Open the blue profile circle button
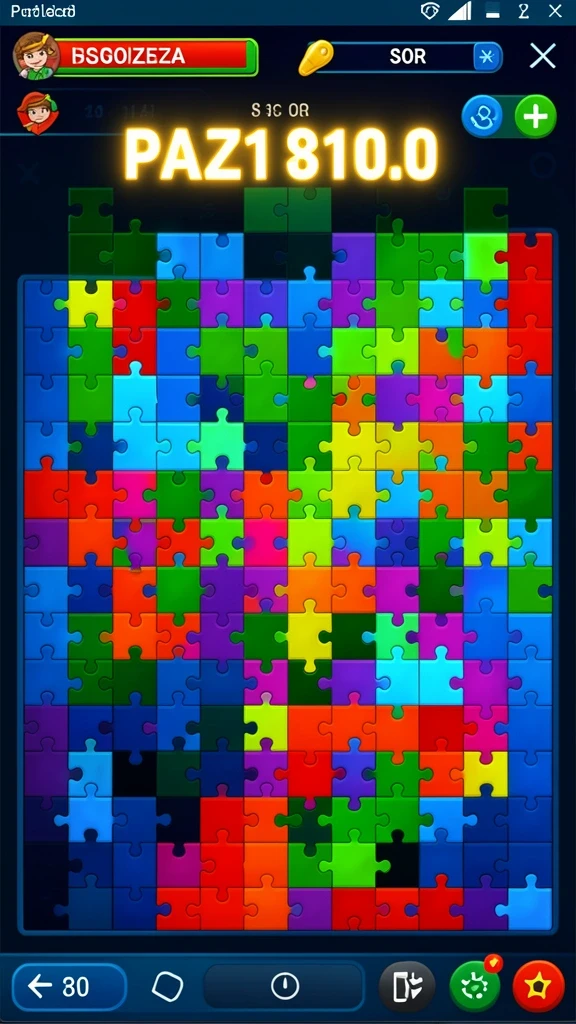576x1024 pixels. click(x=483, y=117)
